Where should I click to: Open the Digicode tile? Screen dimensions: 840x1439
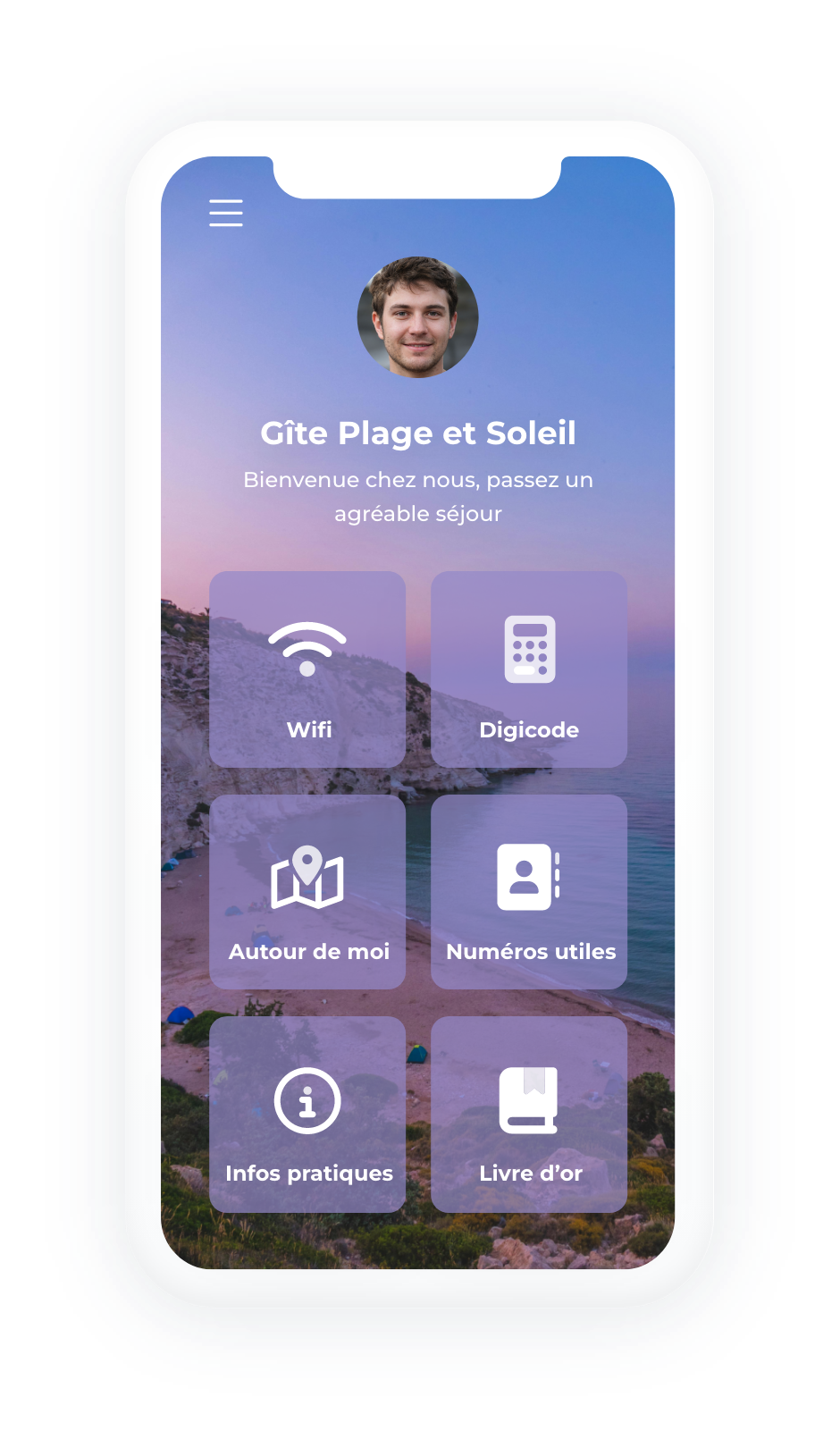pos(529,669)
